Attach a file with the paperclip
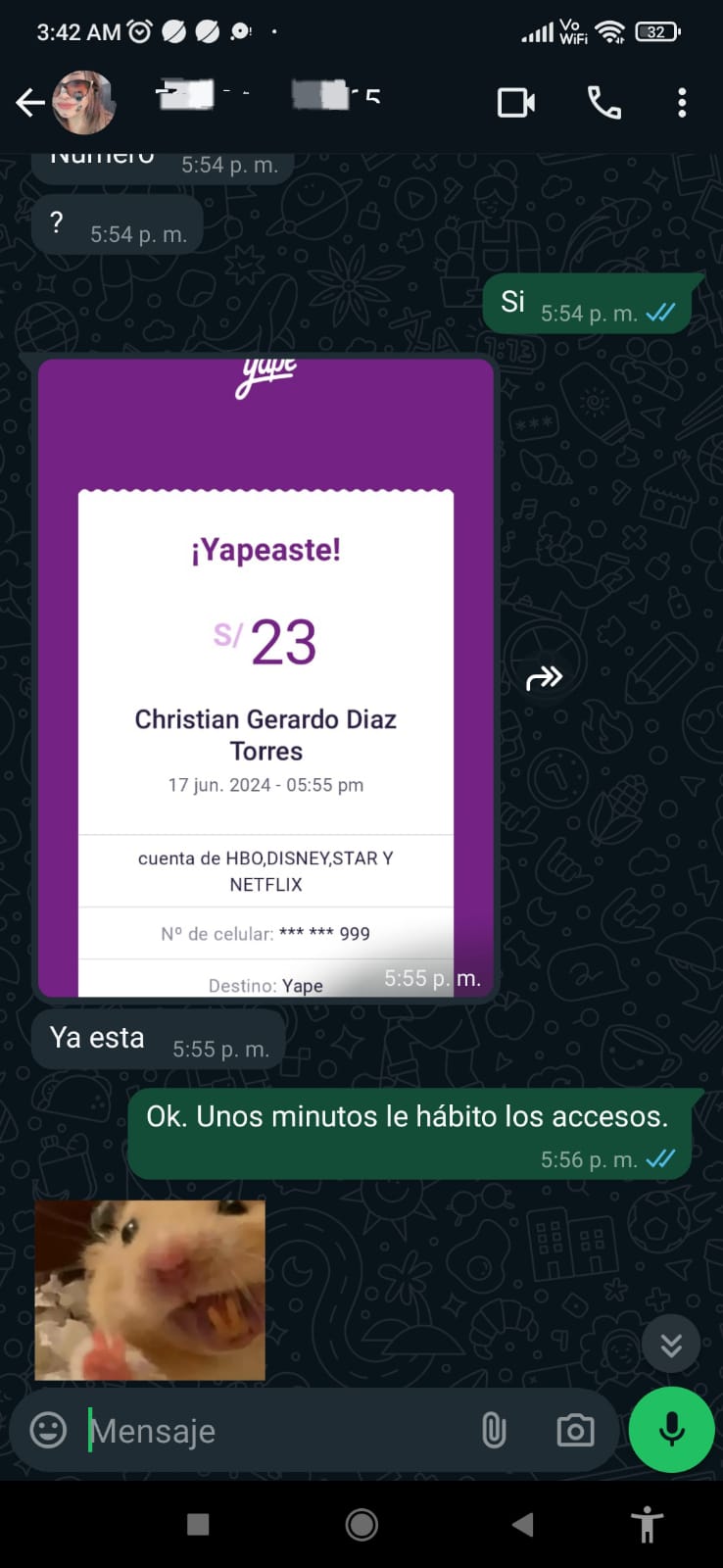723x1568 pixels. (x=494, y=1431)
